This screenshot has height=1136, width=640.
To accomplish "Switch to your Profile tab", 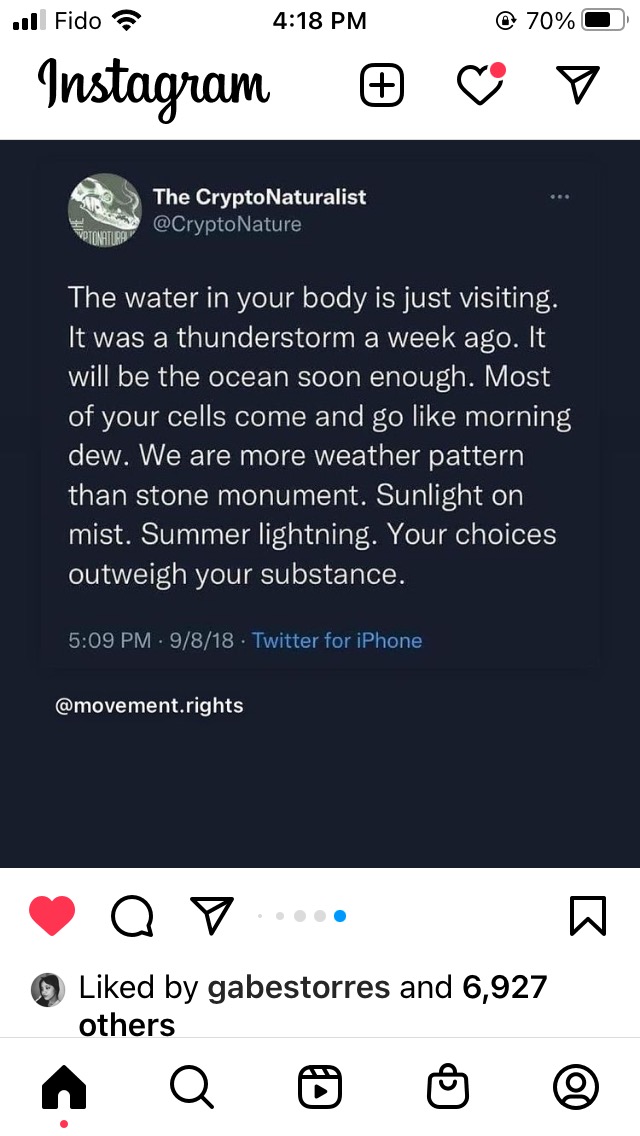I will click(x=576, y=1087).
